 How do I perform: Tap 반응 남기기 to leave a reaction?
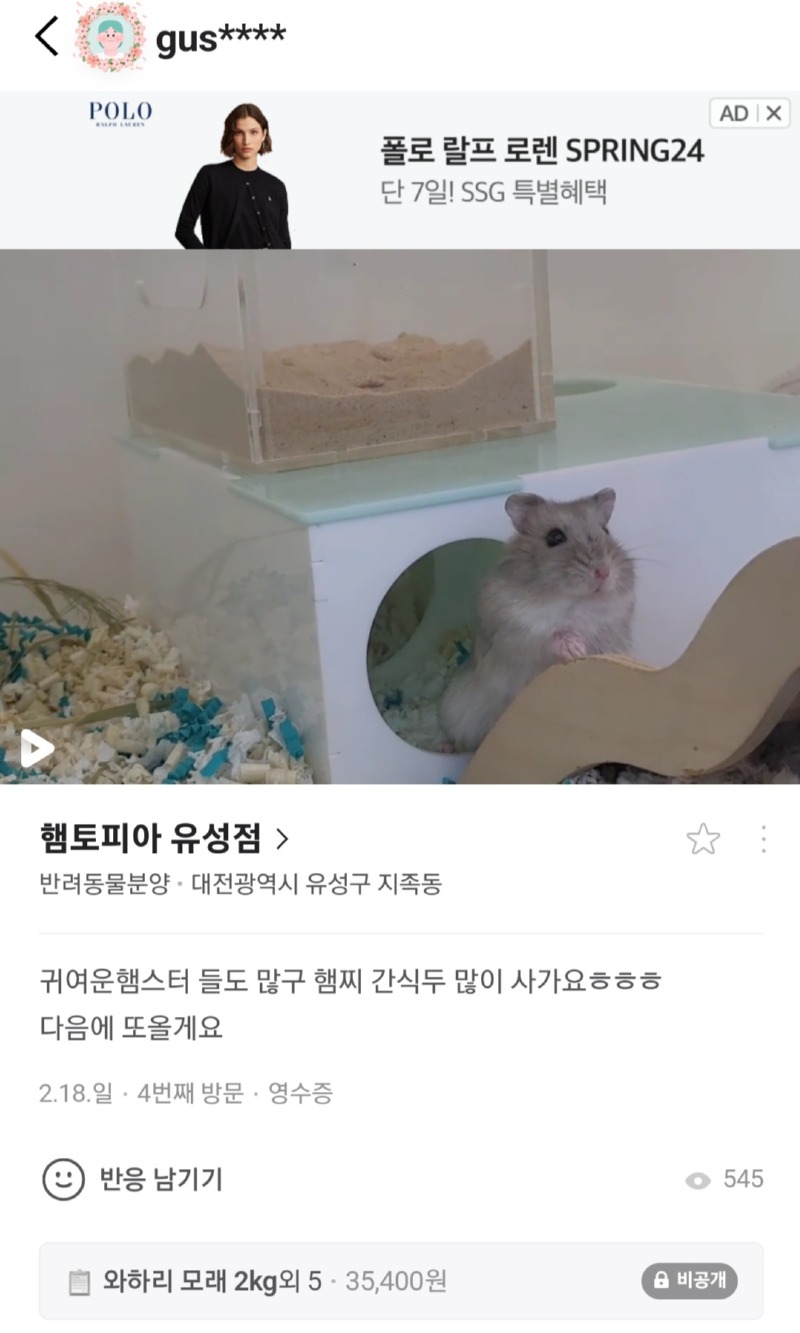tap(133, 1179)
